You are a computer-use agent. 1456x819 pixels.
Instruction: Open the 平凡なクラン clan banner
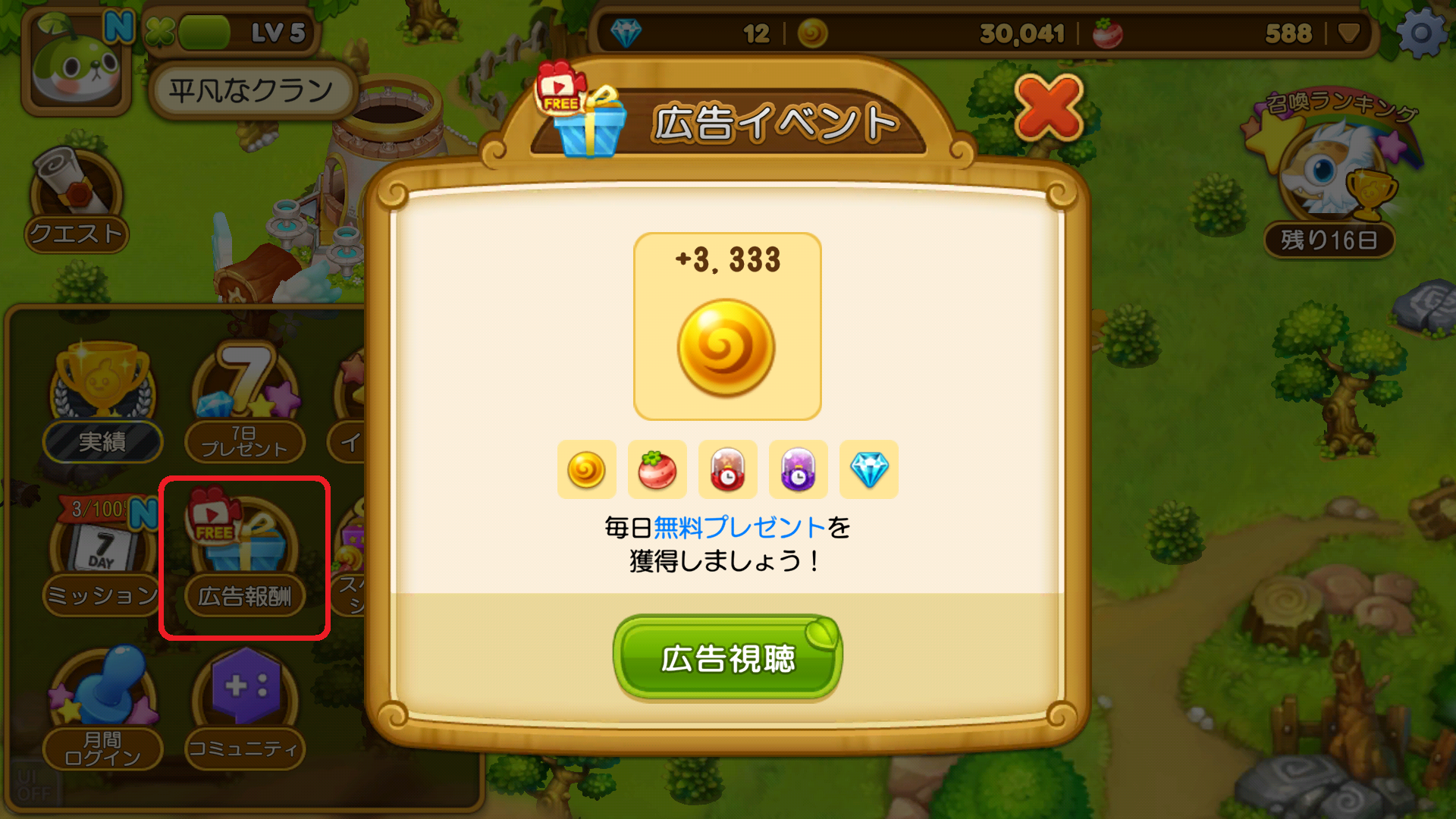tap(252, 91)
